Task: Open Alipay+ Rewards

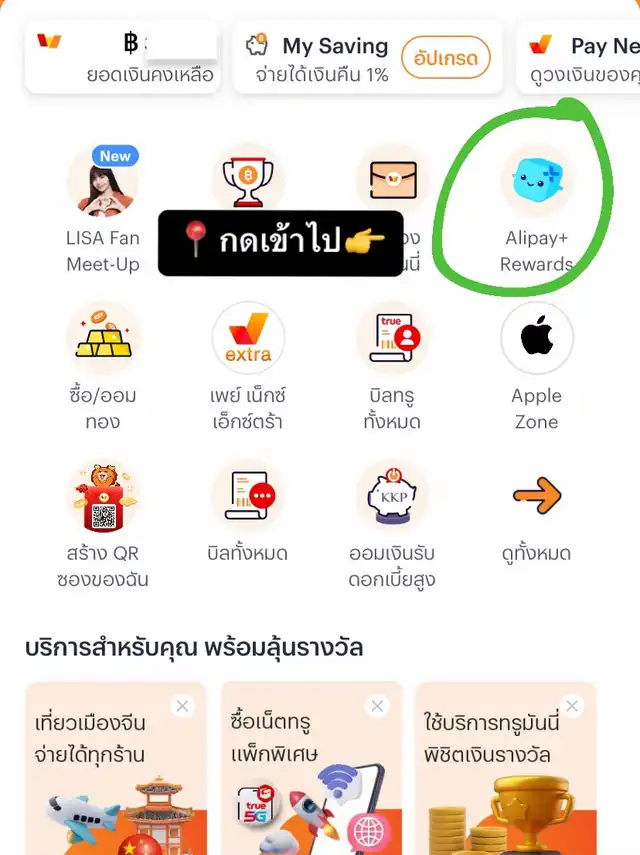Action: pyautogui.click(x=537, y=183)
